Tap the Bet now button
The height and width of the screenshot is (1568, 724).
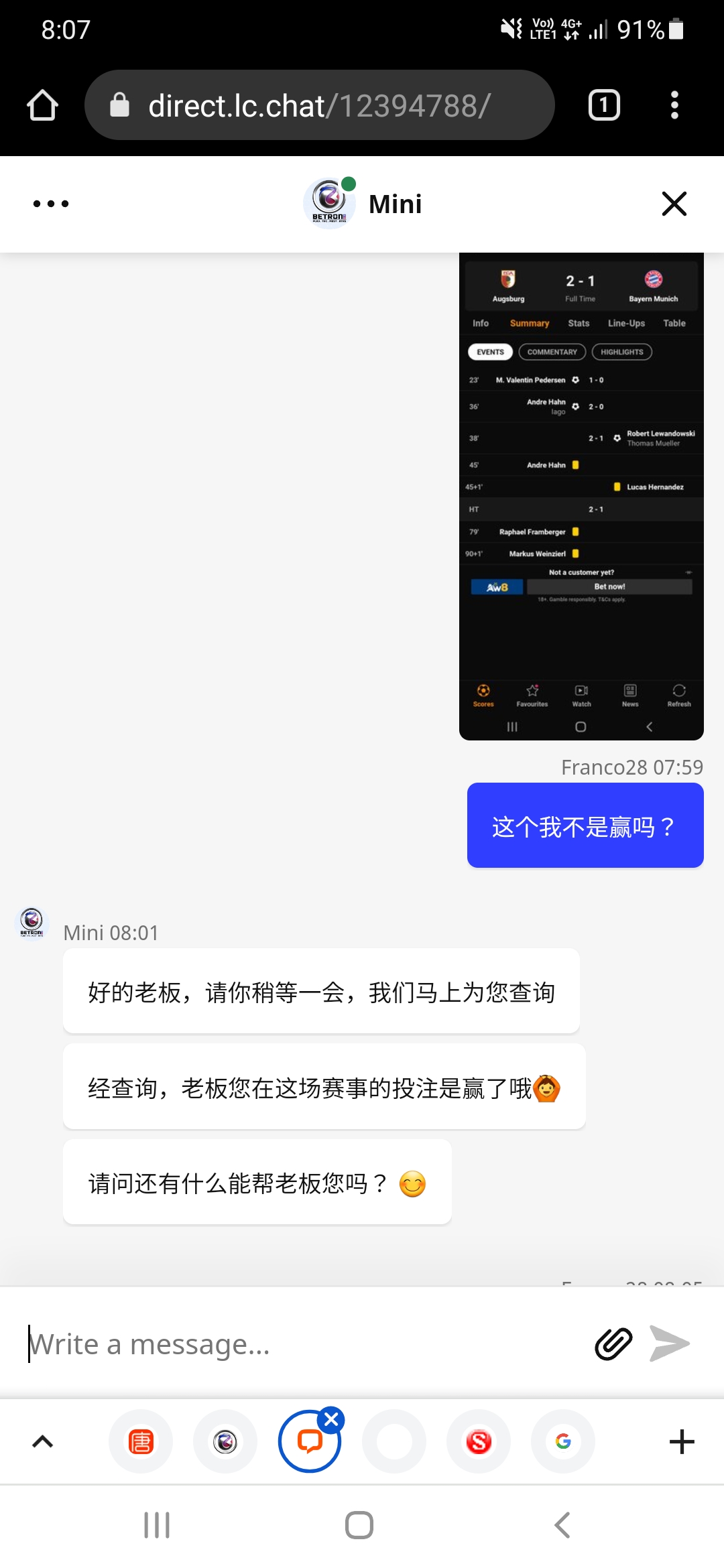pyautogui.click(x=609, y=586)
